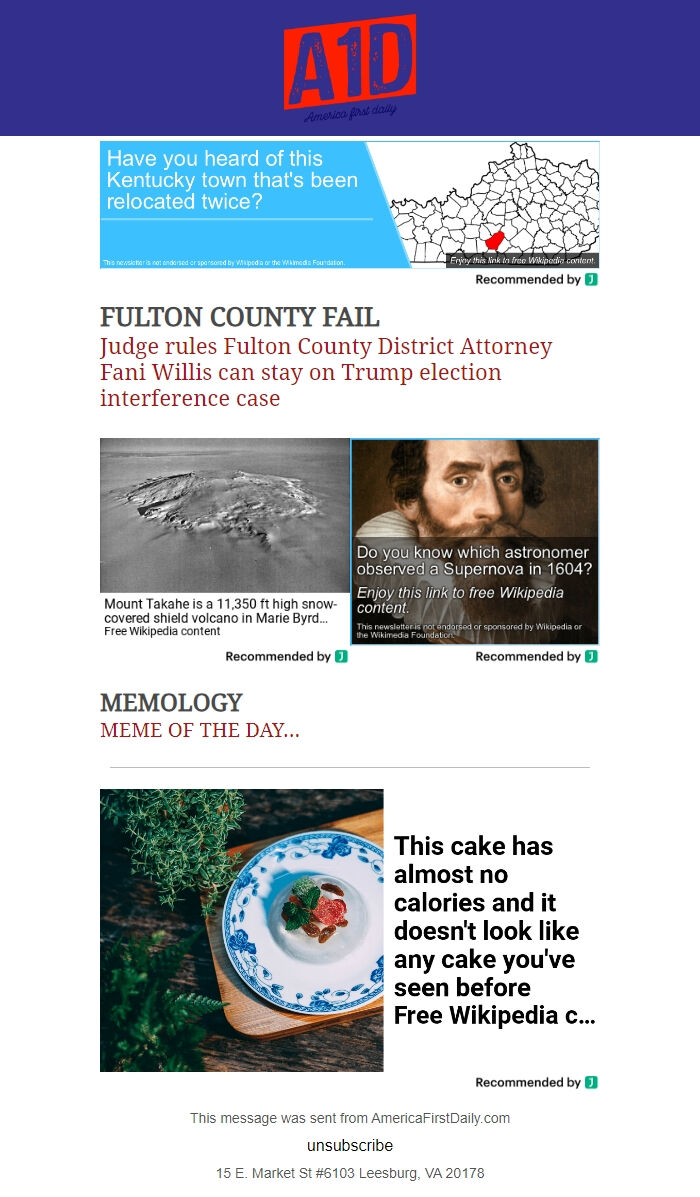The height and width of the screenshot is (1197, 700).
Task: Tap Recommended by under the Kentucky banner
Action: pos(535,280)
